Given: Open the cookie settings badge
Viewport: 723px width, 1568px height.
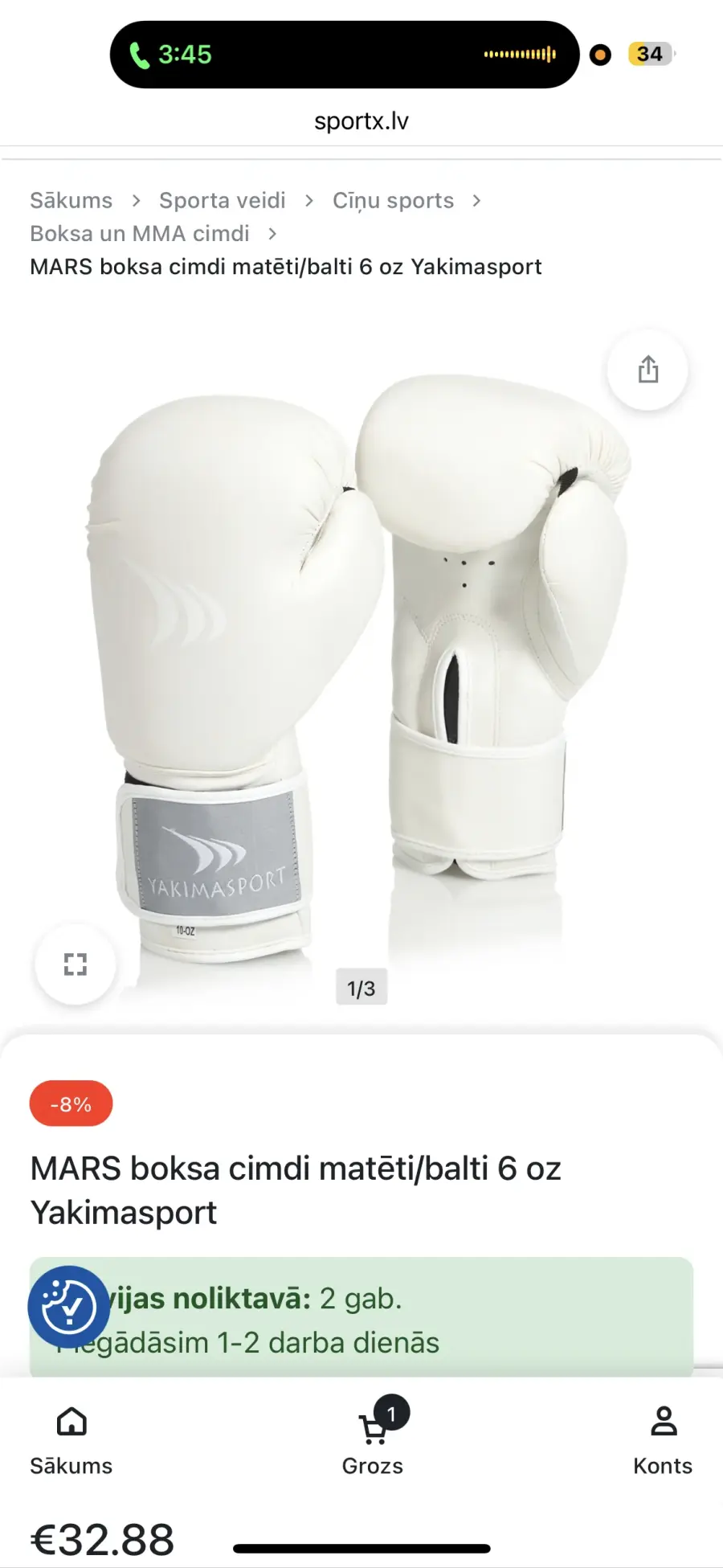Looking at the screenshot, I should tap(69, 1307).
